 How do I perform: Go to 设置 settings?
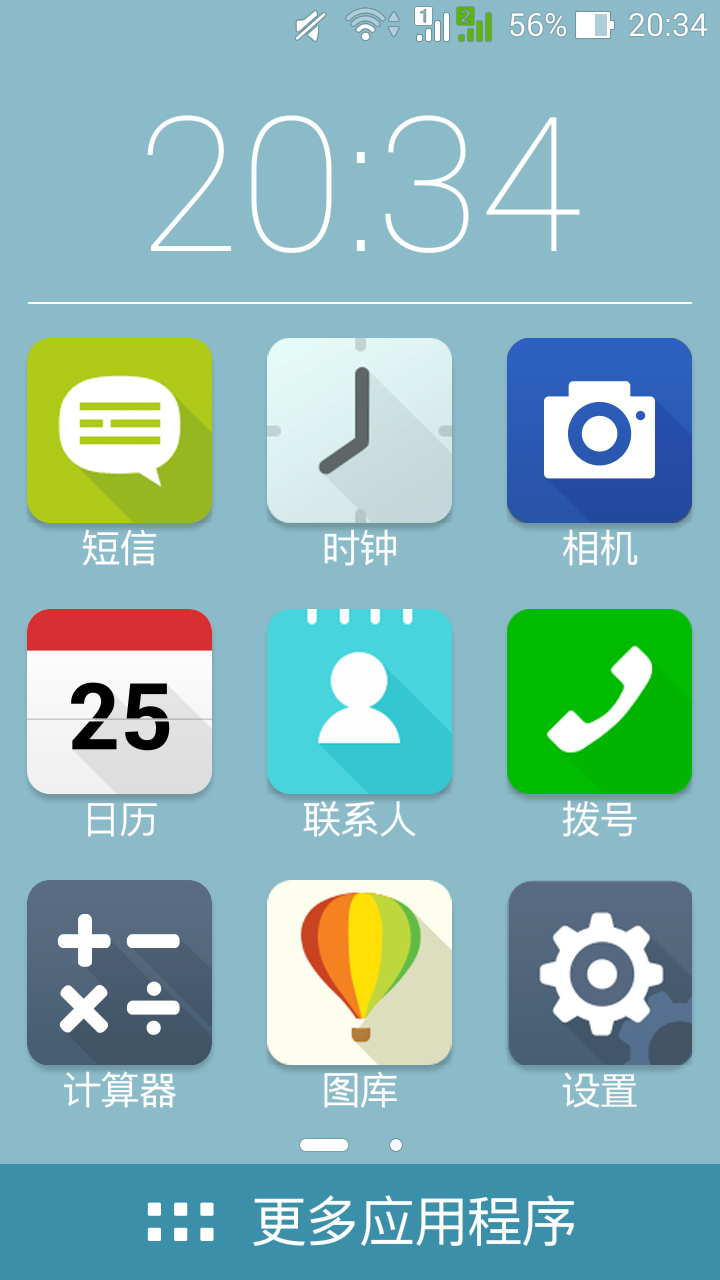click(x=599, y=973)
